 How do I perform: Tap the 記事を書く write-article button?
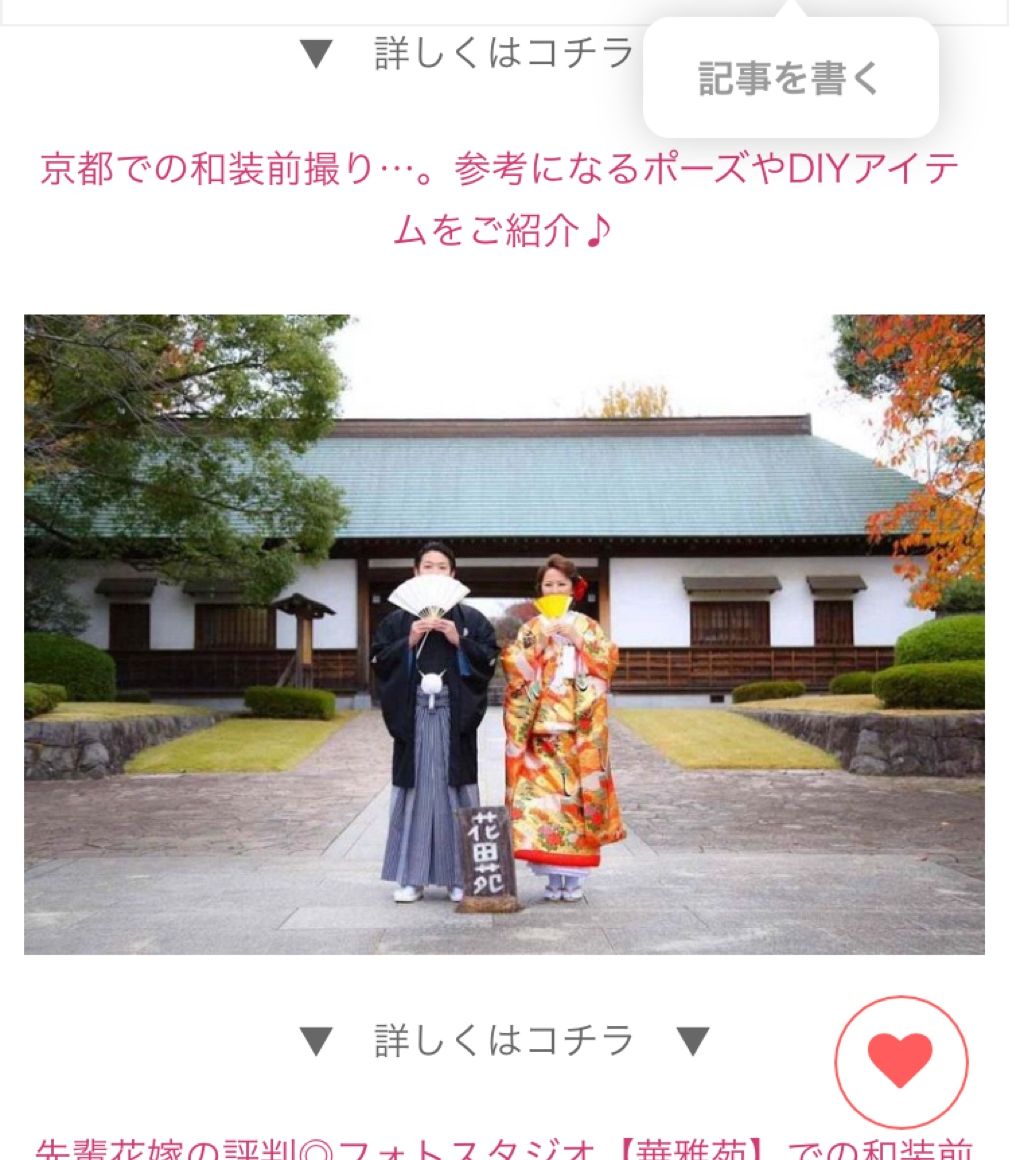click(789, 78)
